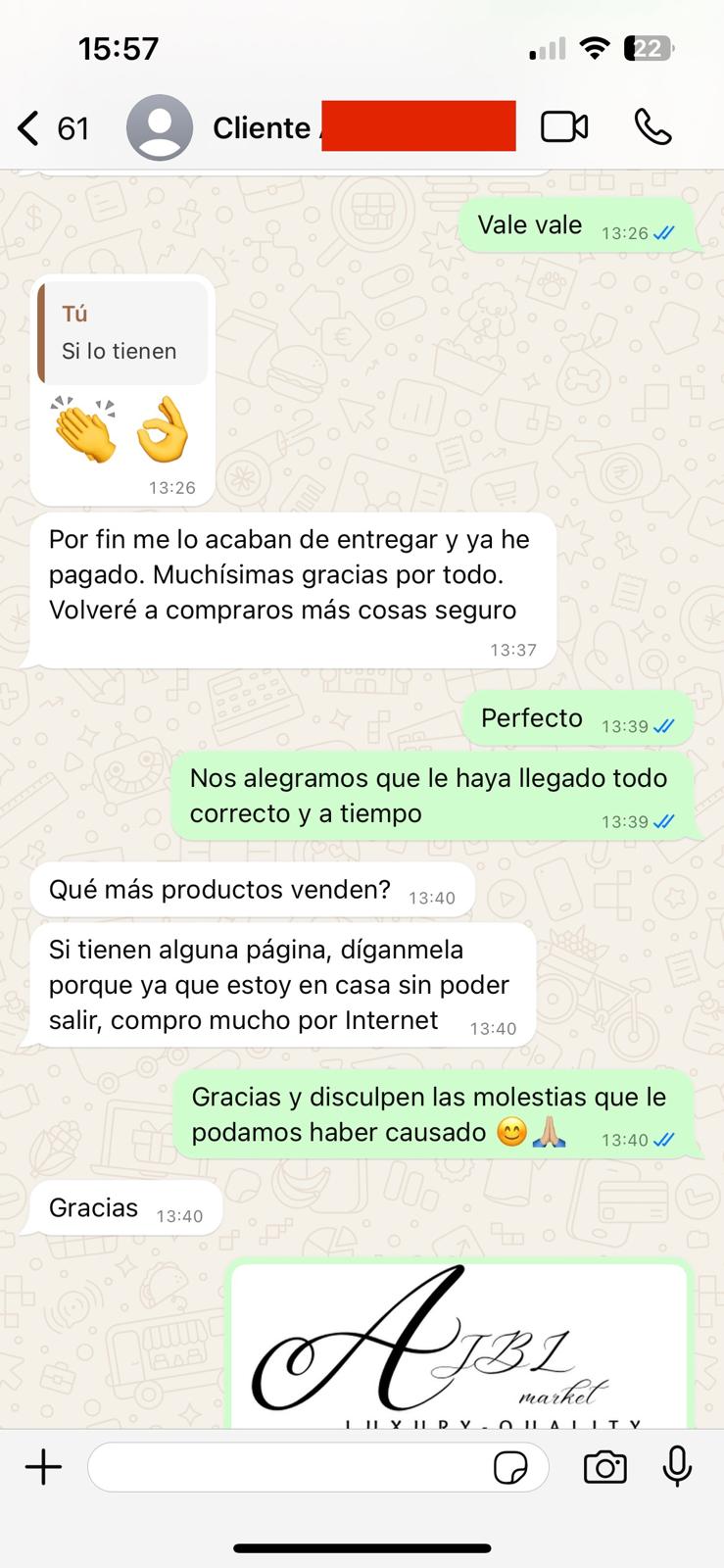Open the contact profile picture

pos(160,128)
